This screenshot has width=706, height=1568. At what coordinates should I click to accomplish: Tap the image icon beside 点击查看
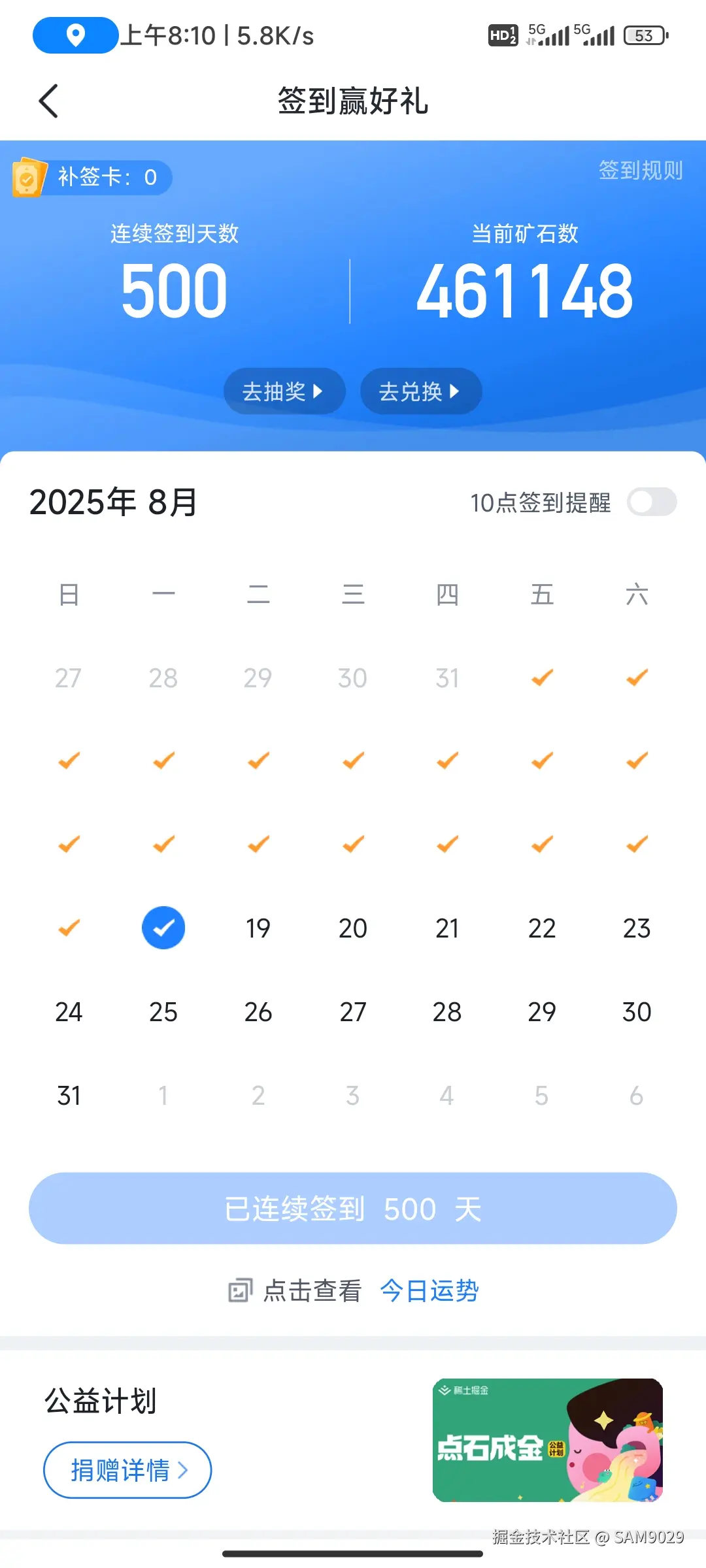241,1290
